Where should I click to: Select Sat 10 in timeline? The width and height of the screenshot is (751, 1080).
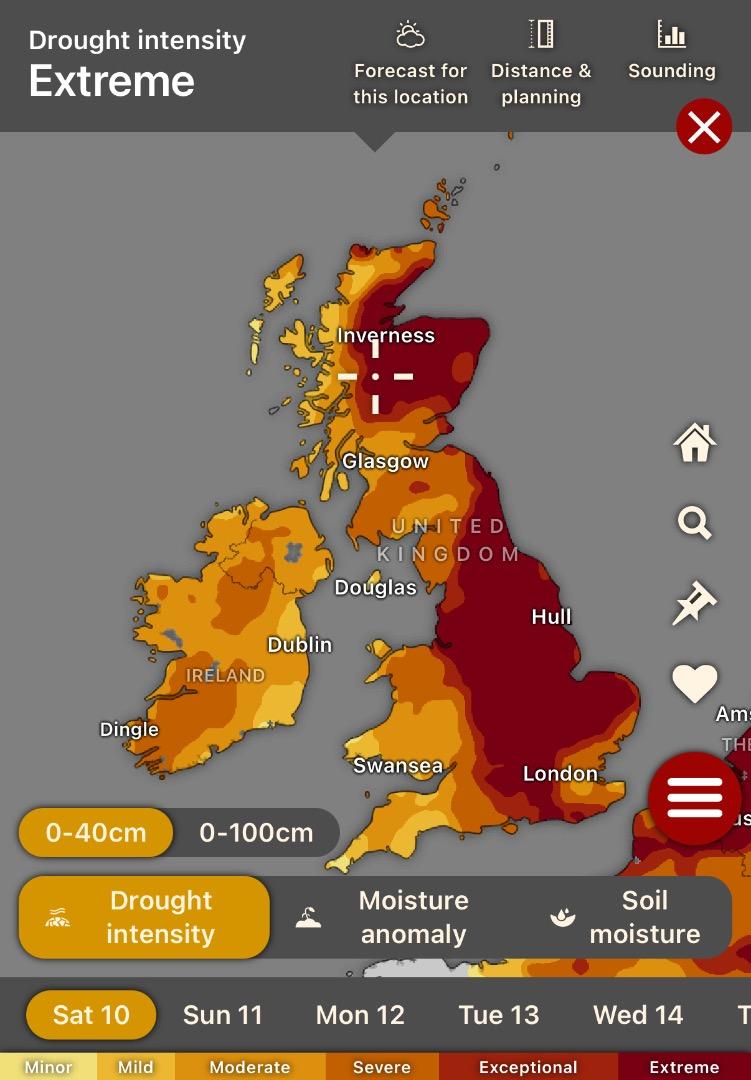(x=91, y=1015)
